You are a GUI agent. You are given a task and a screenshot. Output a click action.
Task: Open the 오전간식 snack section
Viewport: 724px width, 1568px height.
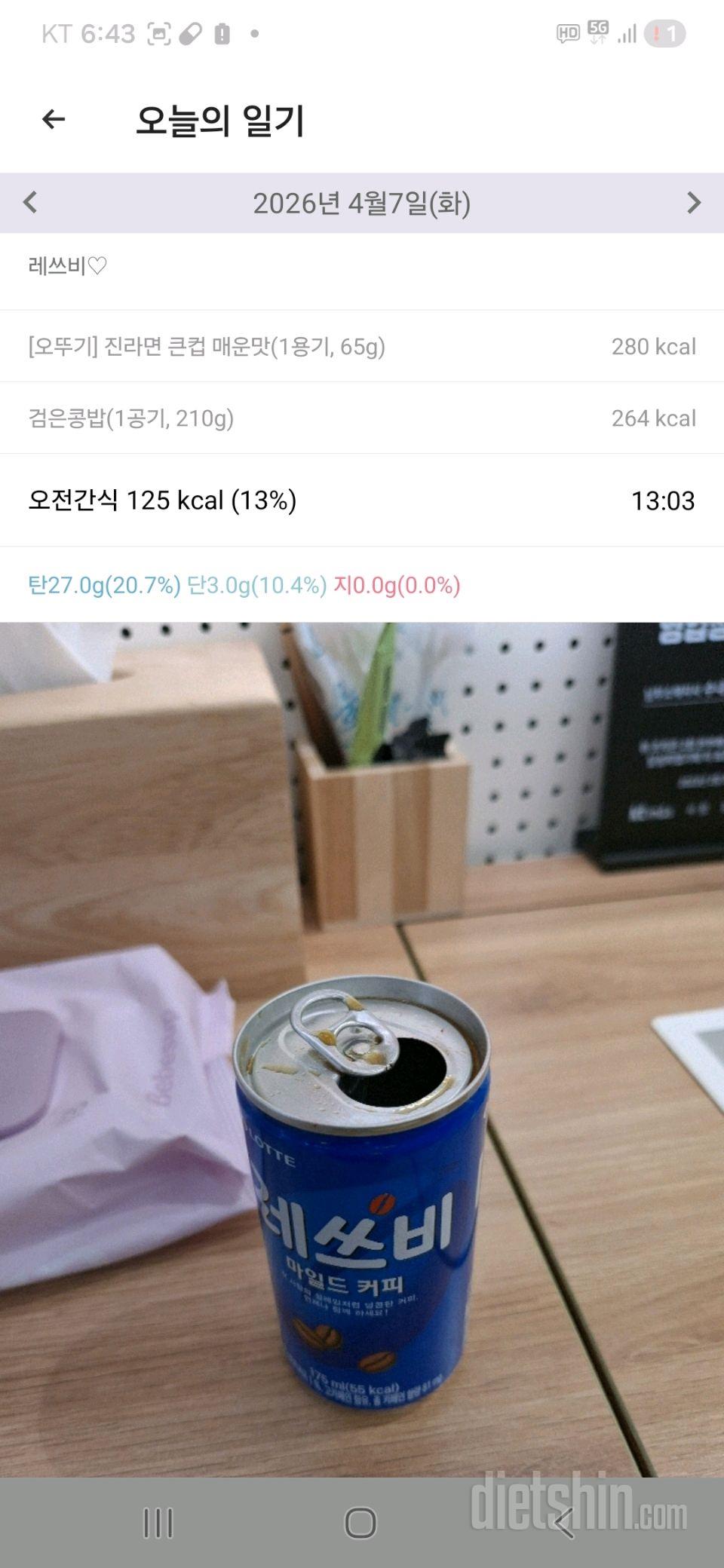tap(162, 500)
